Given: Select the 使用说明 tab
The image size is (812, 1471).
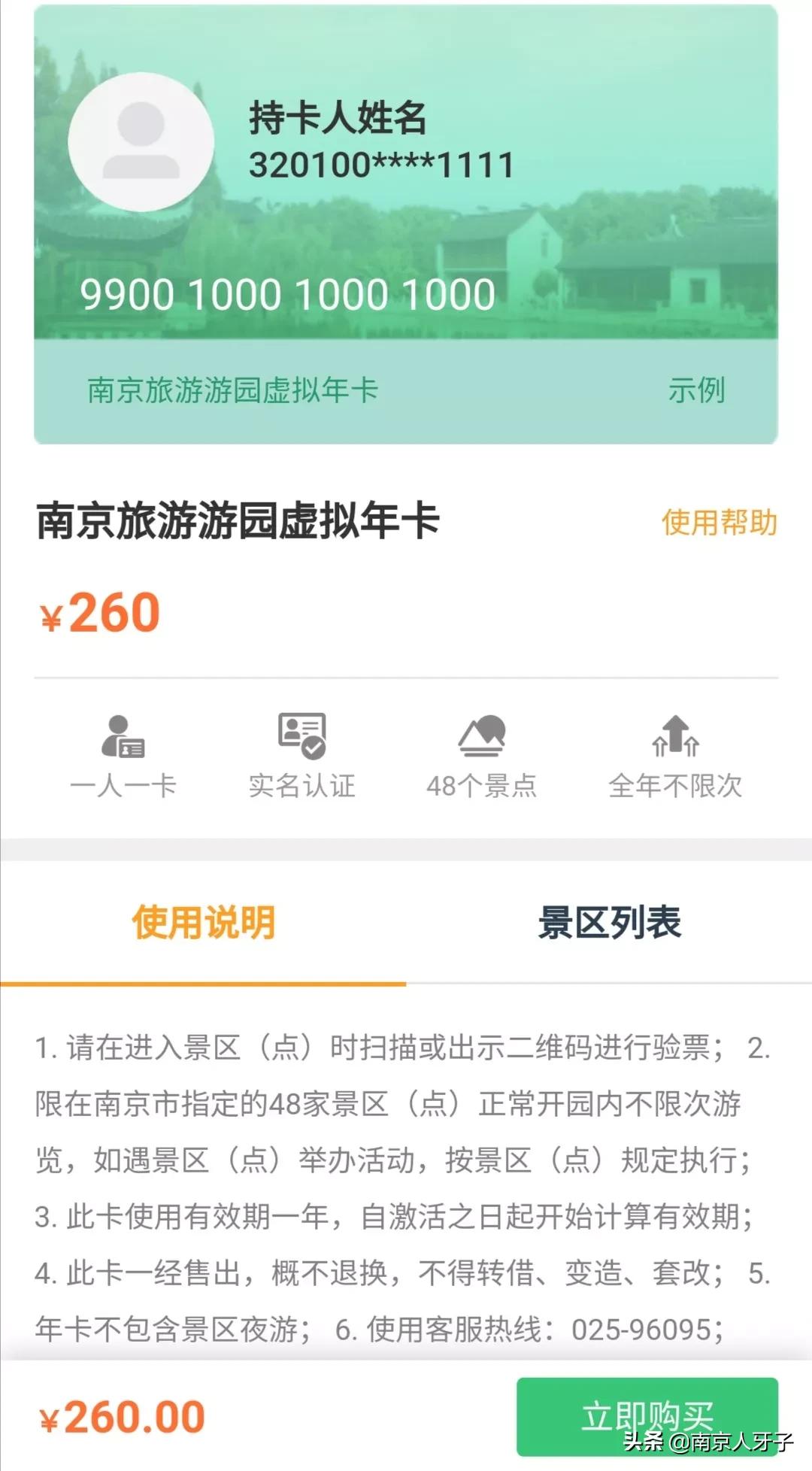Looking at the screenshot, I should coord(203,923).
